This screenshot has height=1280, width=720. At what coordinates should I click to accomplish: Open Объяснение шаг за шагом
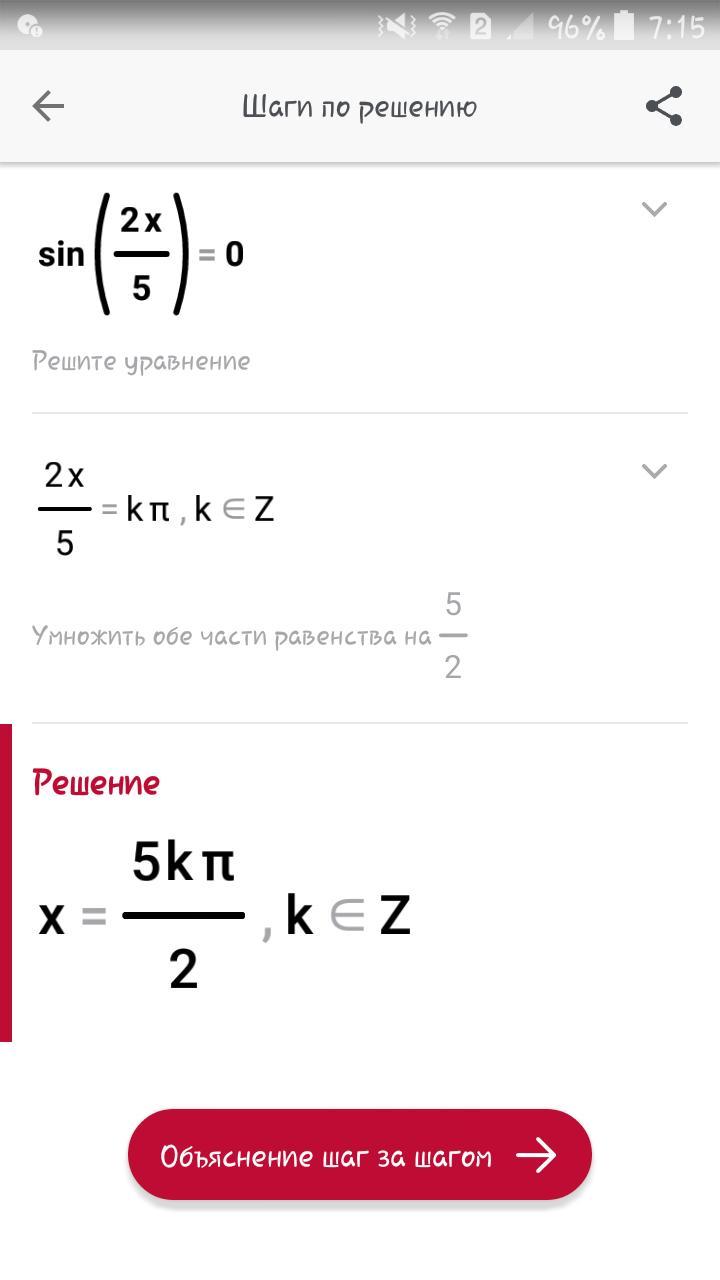pyautogui.click(x=360, y=1155)
